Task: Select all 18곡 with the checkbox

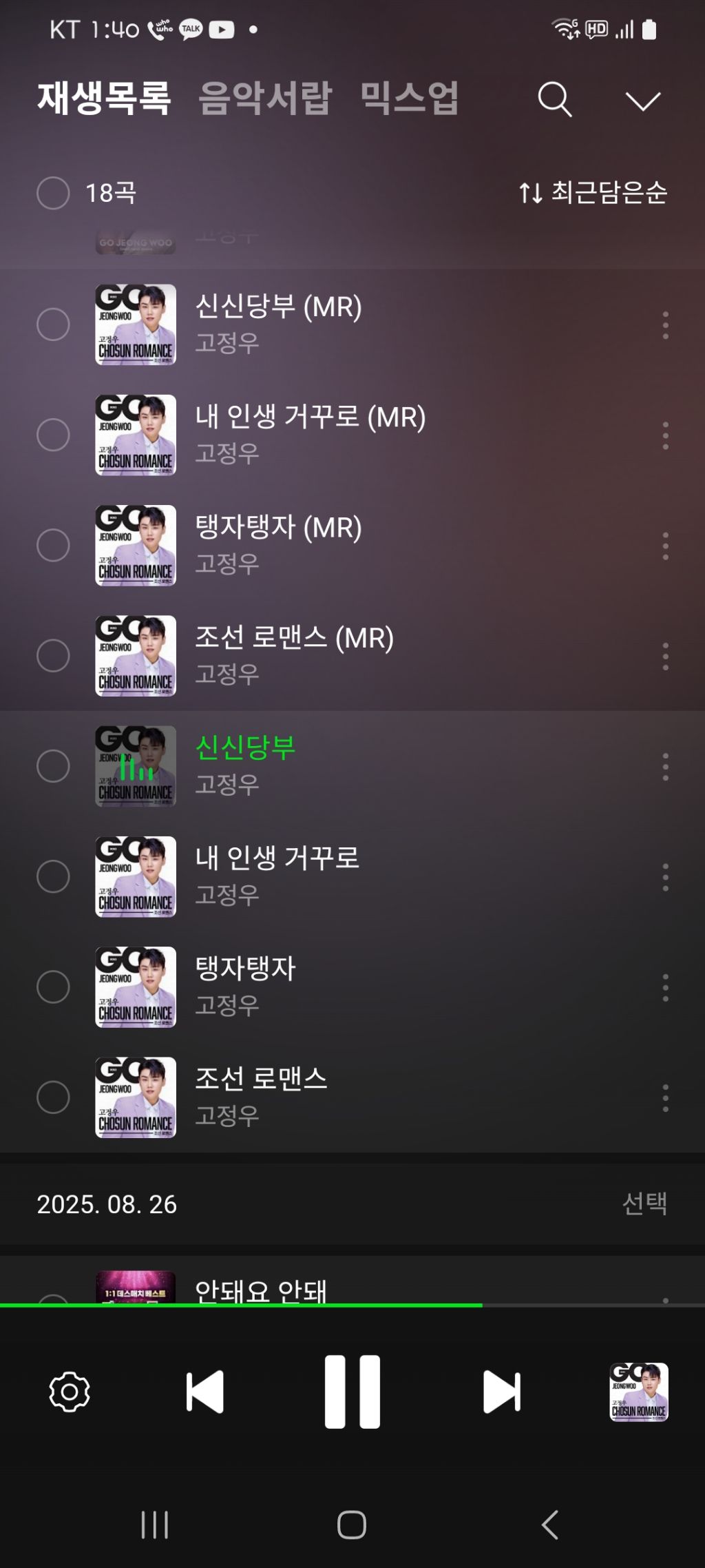Action: [53, 193]
